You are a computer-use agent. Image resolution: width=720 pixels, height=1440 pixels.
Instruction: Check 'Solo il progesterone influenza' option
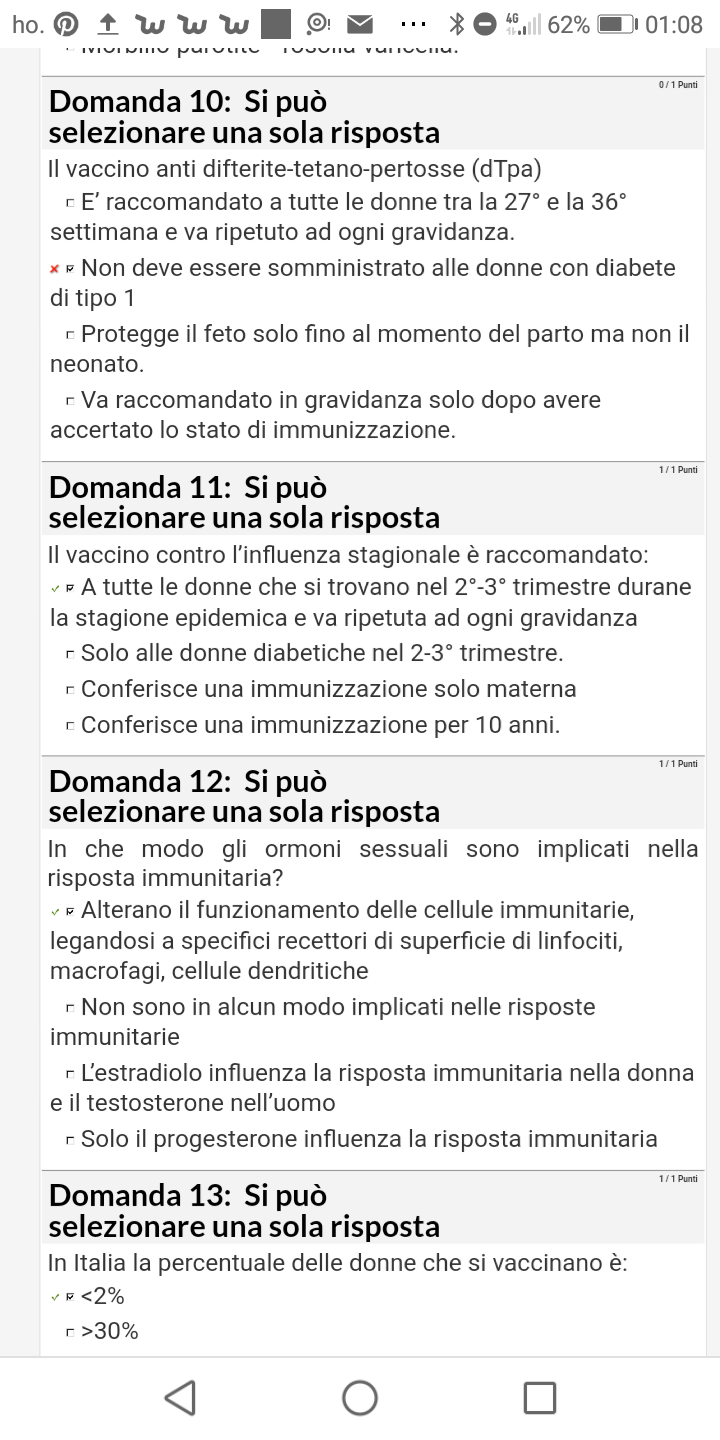tap(69, 1140)
